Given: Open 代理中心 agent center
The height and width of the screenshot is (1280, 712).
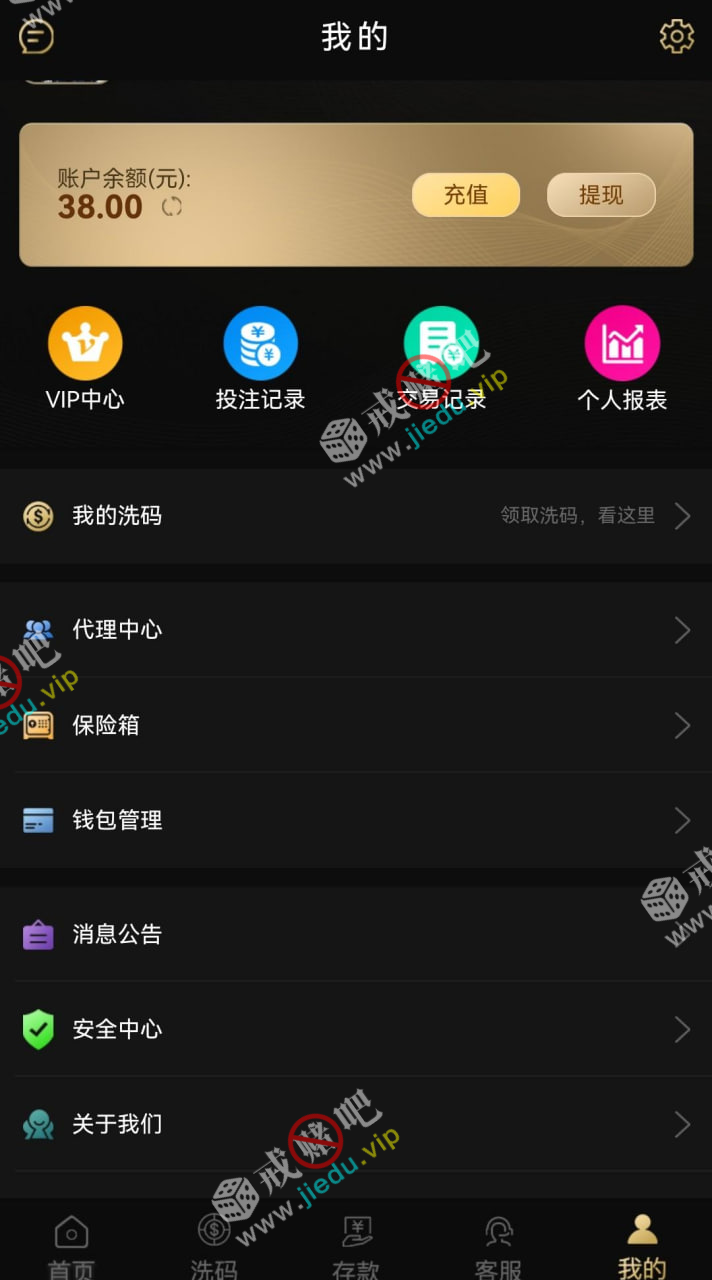Looking at the screenshot, I should tap(356, 630).
